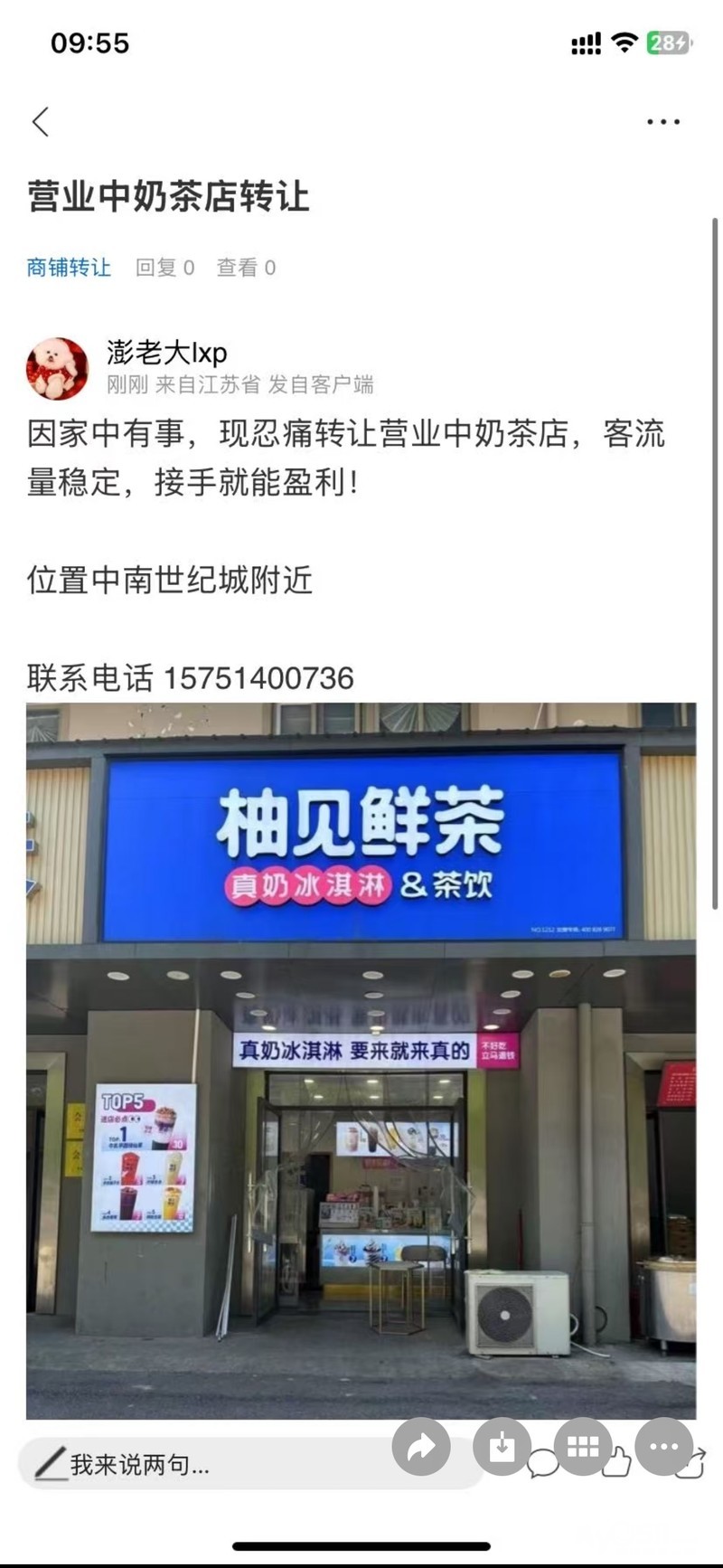Open the milk tea shop photo
The height and width of the screenshot is (1568, 723).
click(x=361, y=1061)
